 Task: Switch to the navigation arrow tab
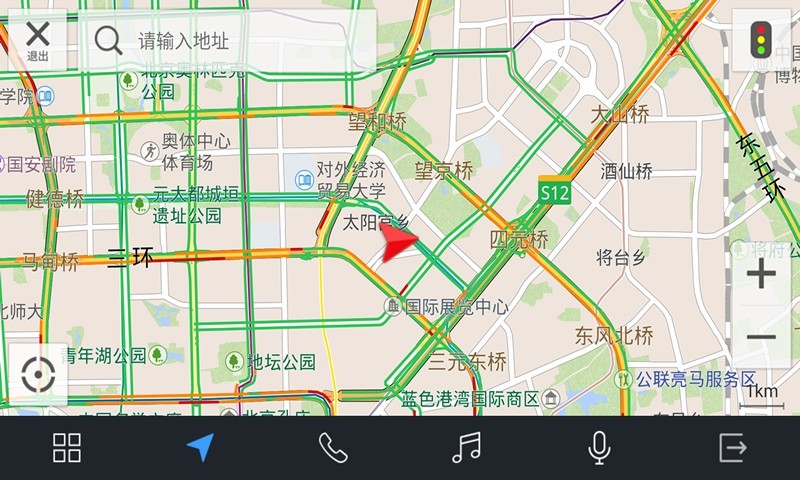(x=201, y=447)
